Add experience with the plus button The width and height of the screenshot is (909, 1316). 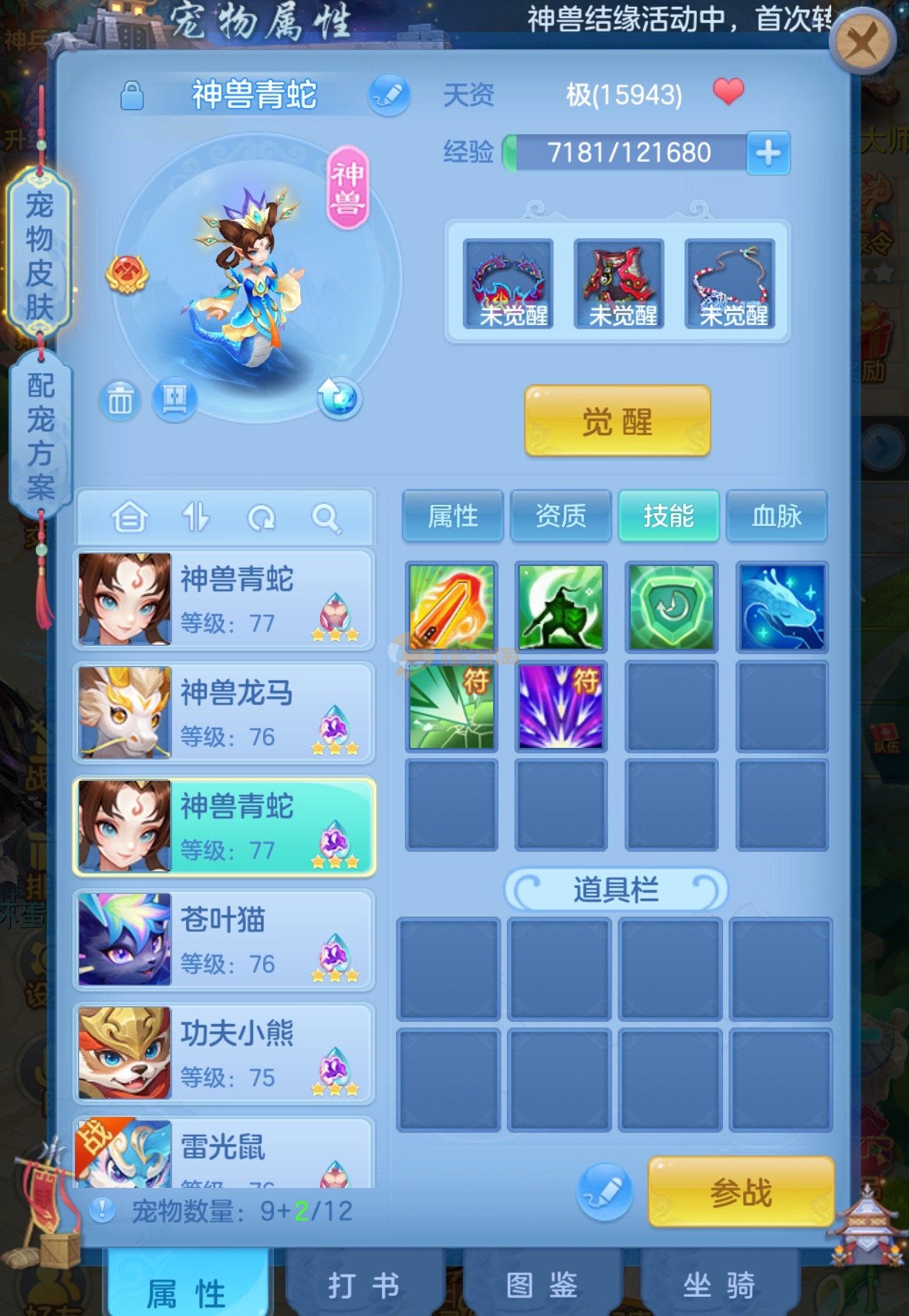(x=768, y=152)
